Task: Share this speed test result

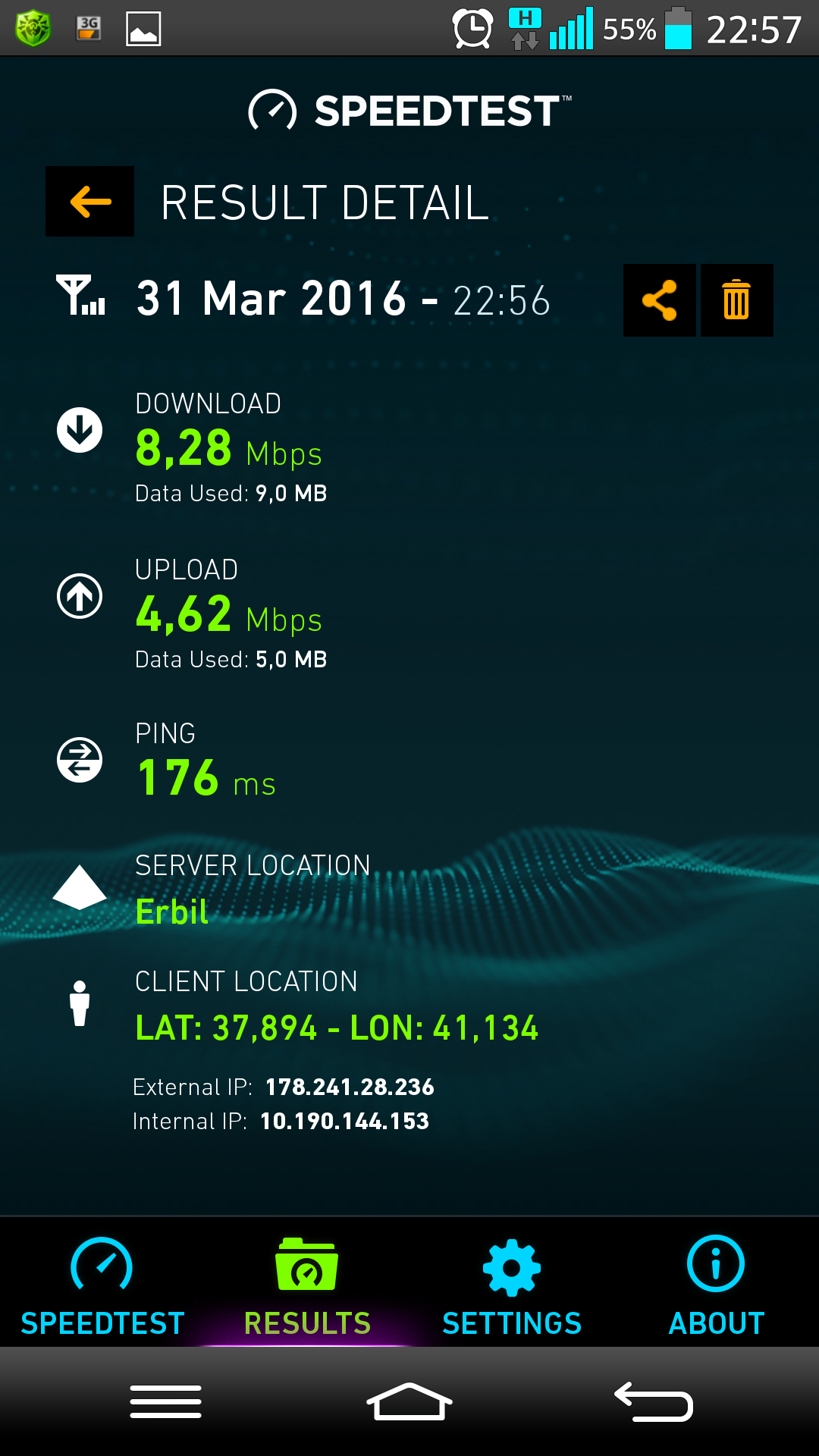Action: [x=659, y=300]
